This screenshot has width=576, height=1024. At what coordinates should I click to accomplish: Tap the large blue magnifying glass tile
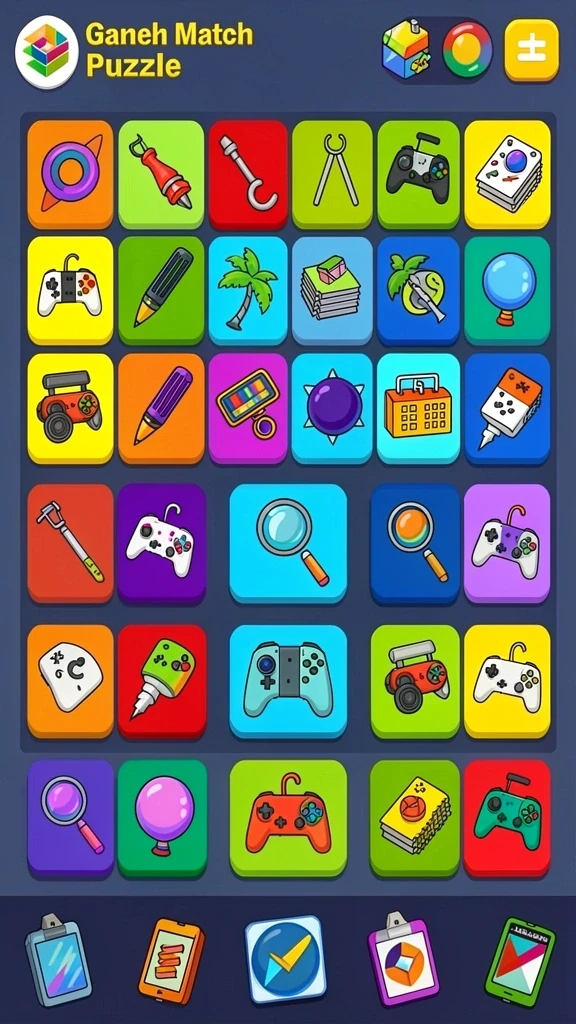(288, 543)
